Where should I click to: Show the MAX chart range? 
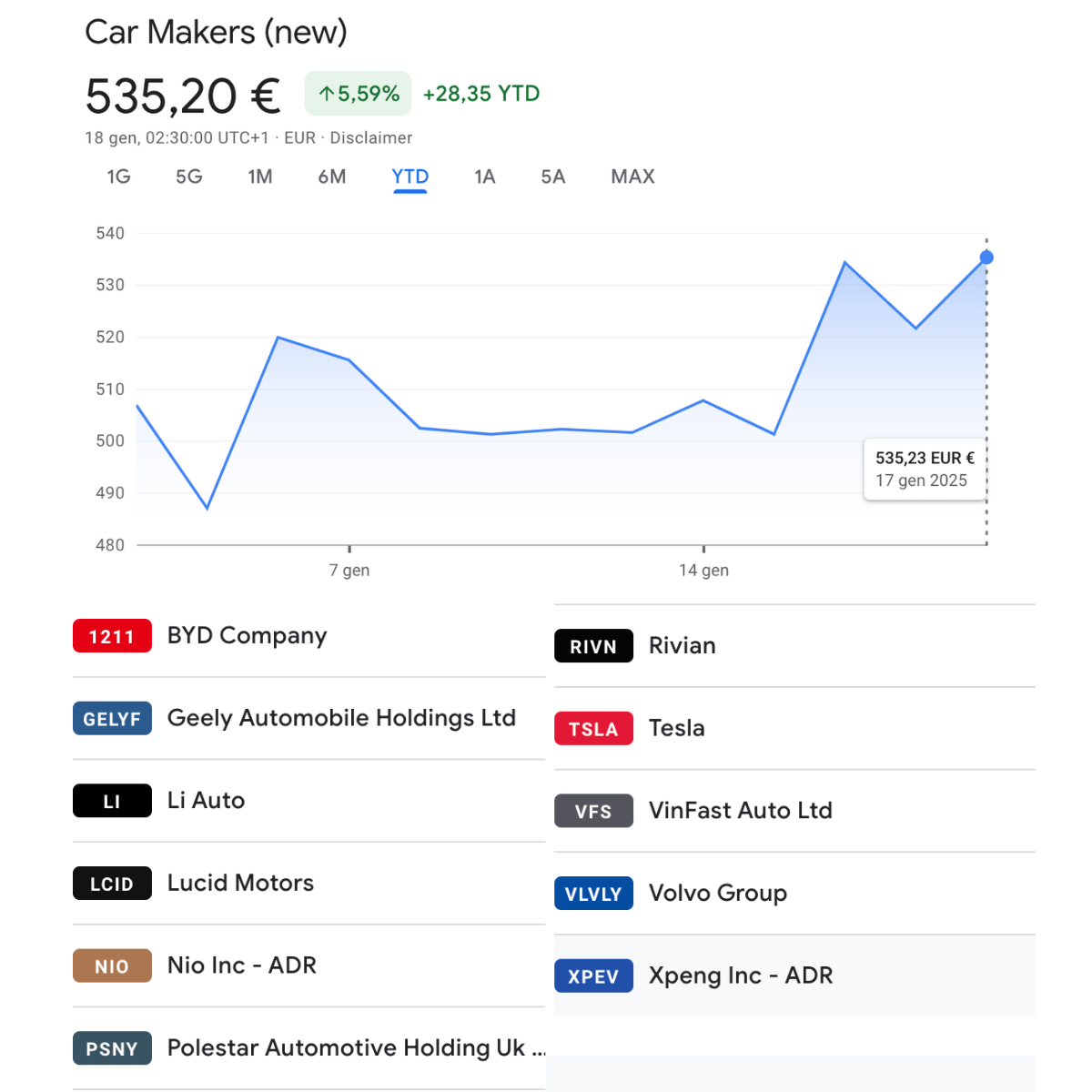pyautogui.click(x=632, y=177)
